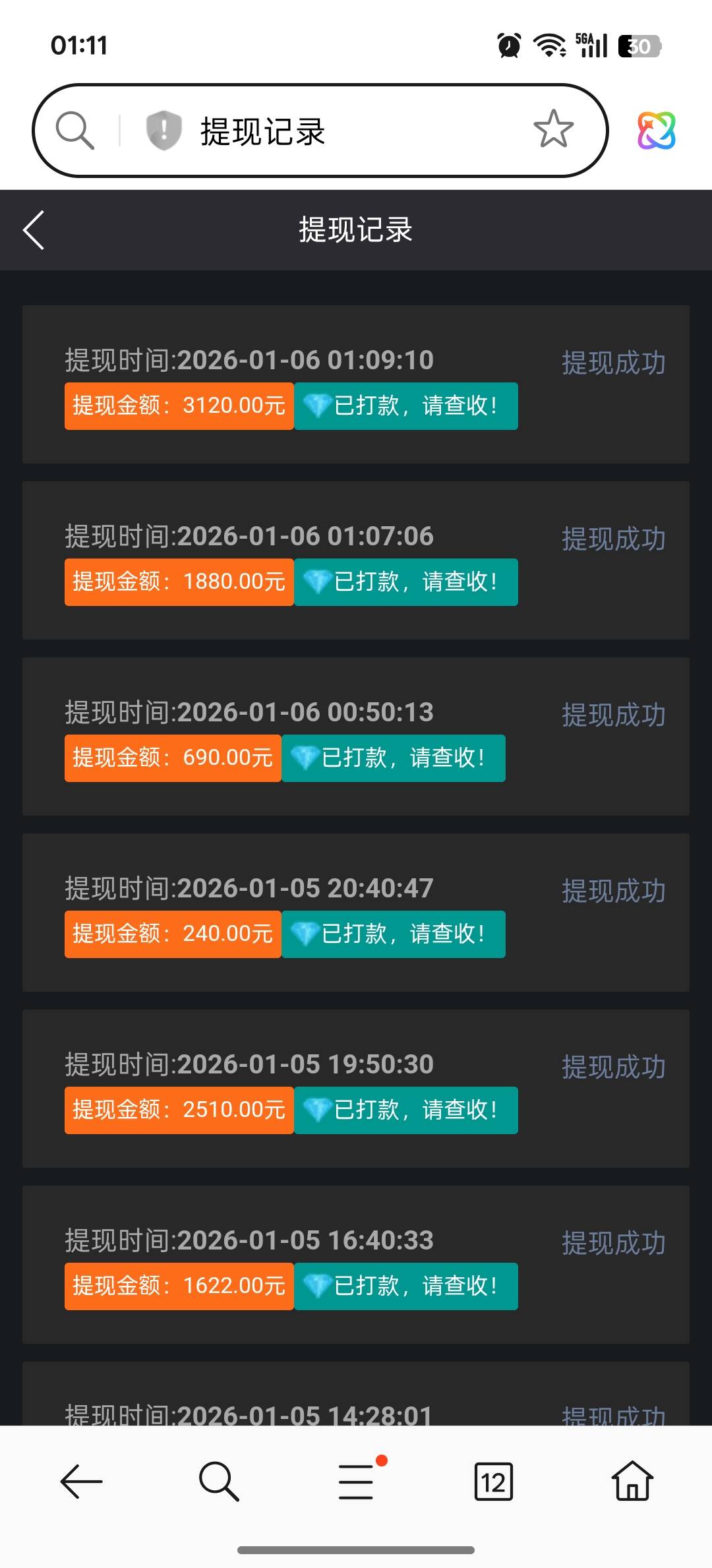Viewport: 712px width, 1568px height.
Task: Open the colorful assistant icon beside address bar
Action: [656, 130]
